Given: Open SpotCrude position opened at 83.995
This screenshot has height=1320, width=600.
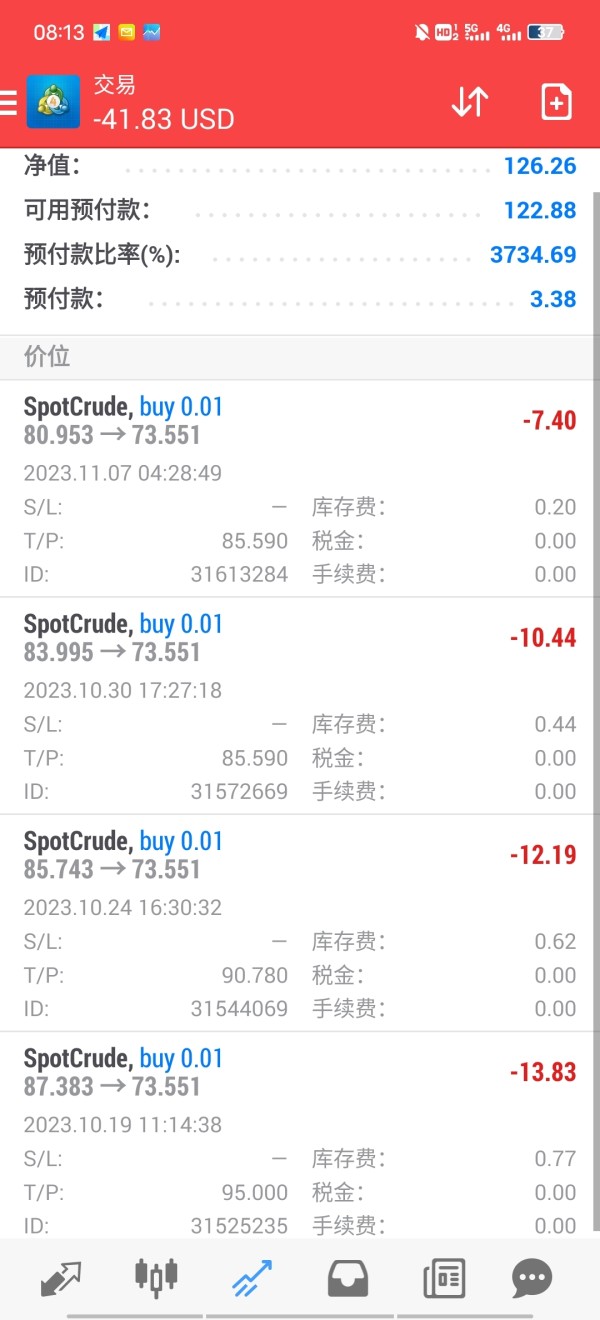Looking at the screenshot, I should pos(300,705).
